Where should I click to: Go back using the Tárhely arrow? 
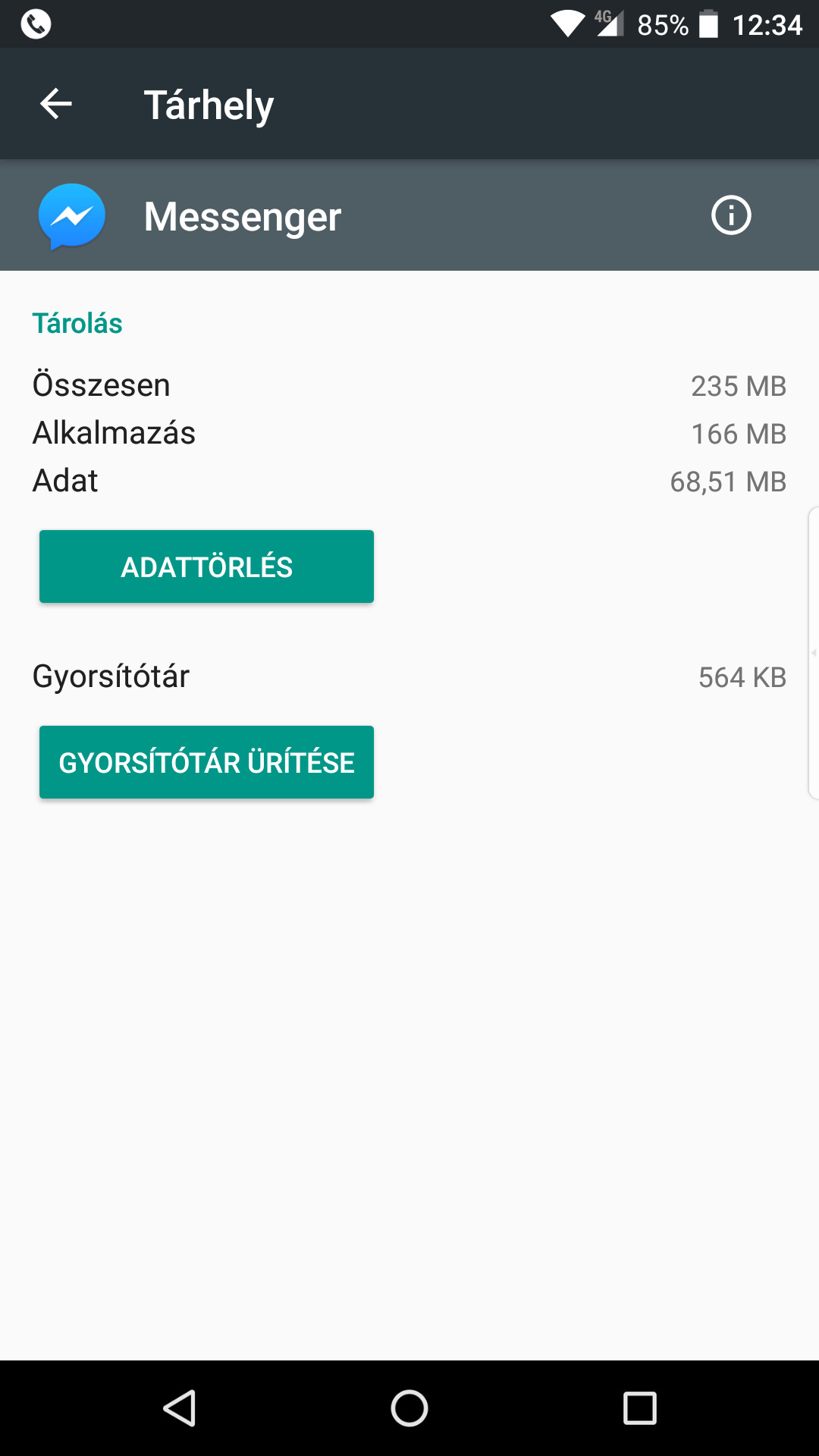(55, 104)
